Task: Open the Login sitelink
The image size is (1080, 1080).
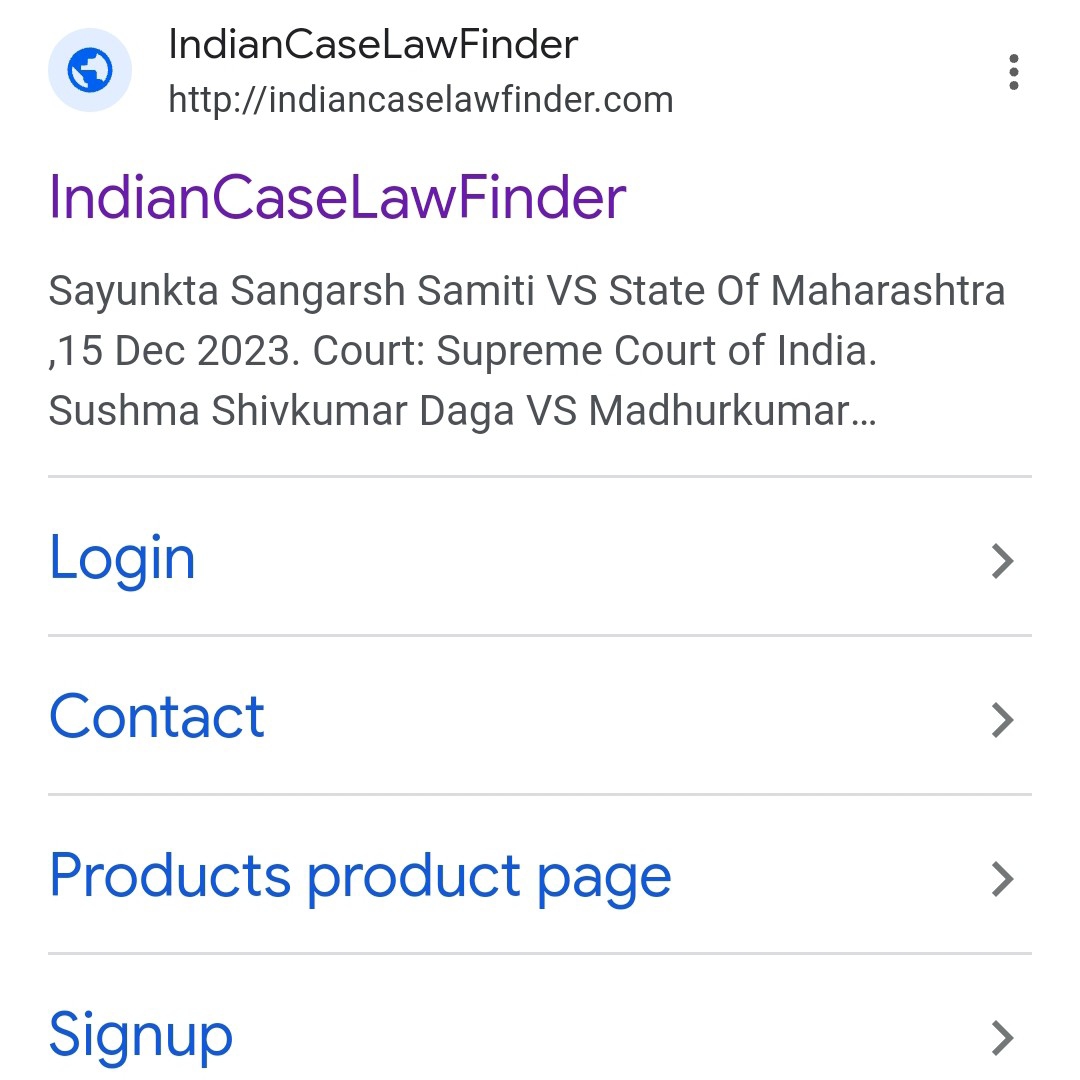Action: (x=122, y=558)
